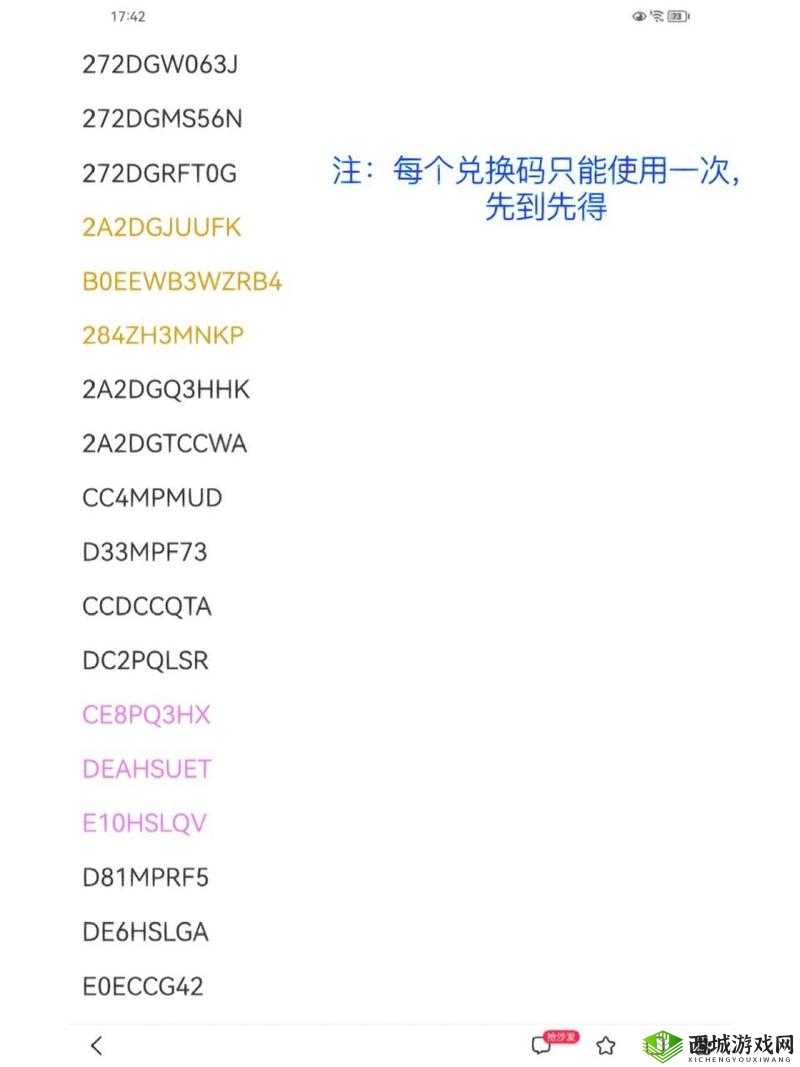The image size is (800, 1067).
Task: Select redemption code 272DGMS56N
Action: tap(162, 119)
